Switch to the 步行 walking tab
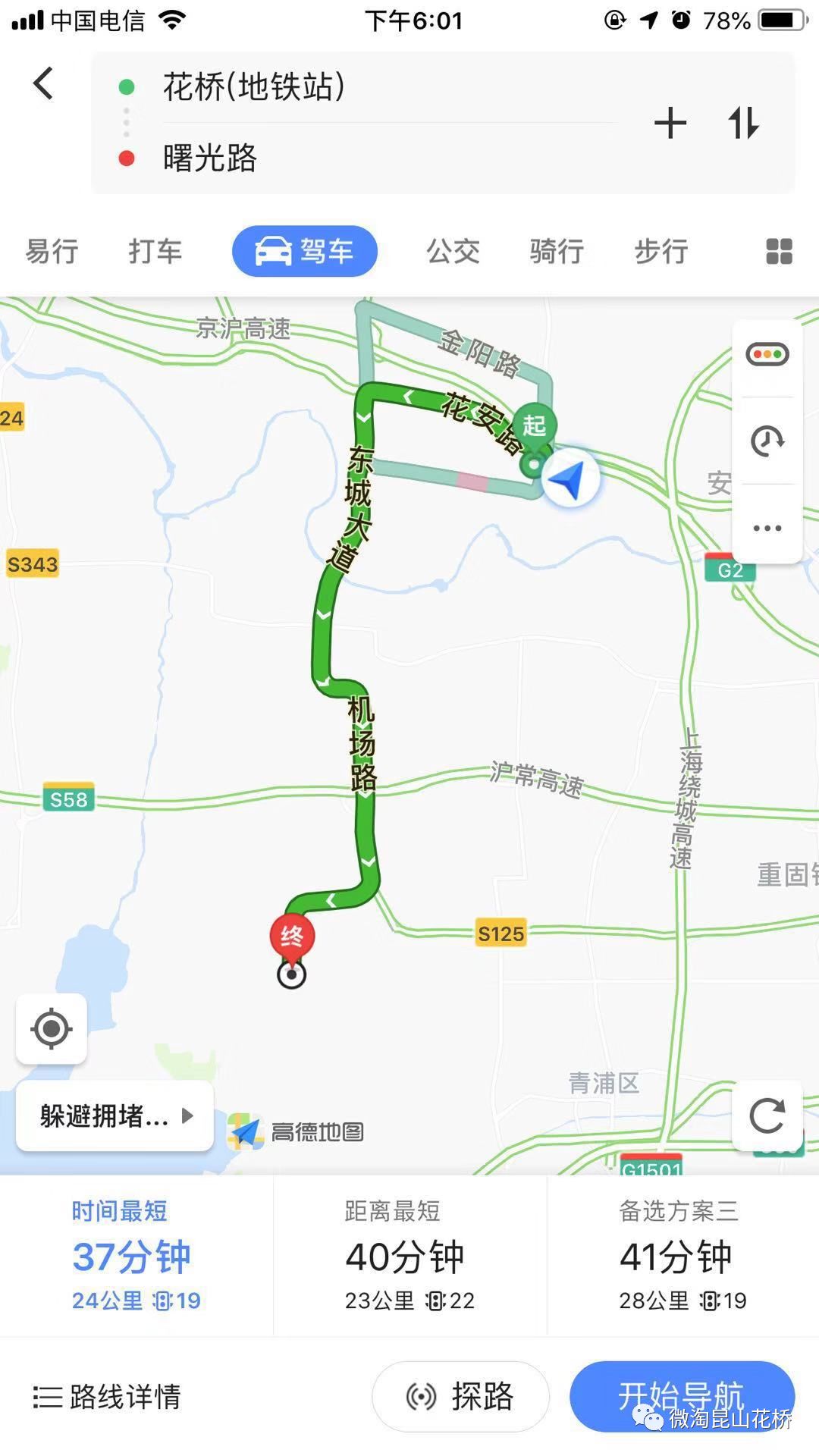Screen dimensions: 819x1456 tap(661, 251)
